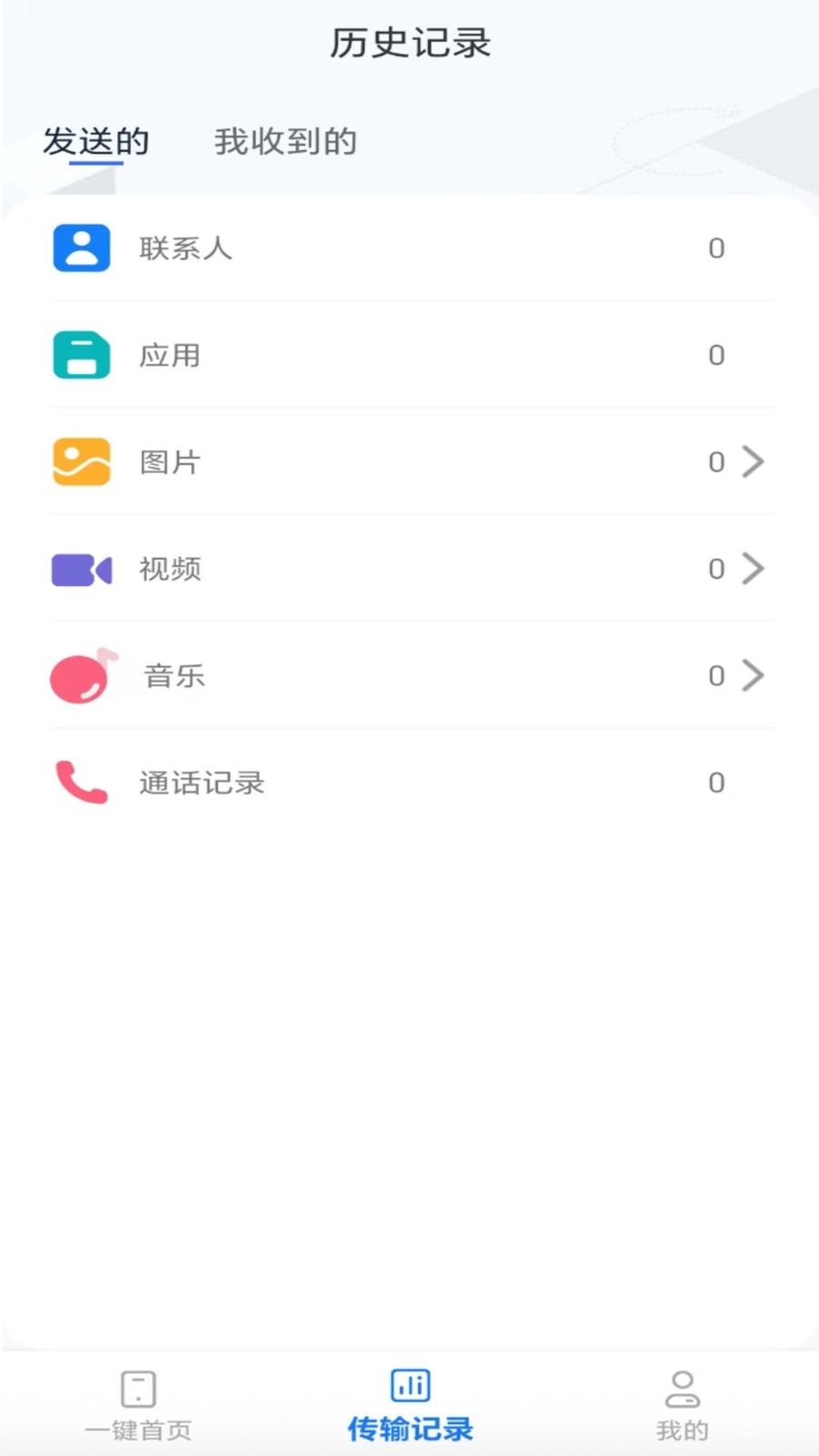This screenshot has width=819, height=1456.
Task: Open the 视频 sent records row
Action: click(411, 569)
